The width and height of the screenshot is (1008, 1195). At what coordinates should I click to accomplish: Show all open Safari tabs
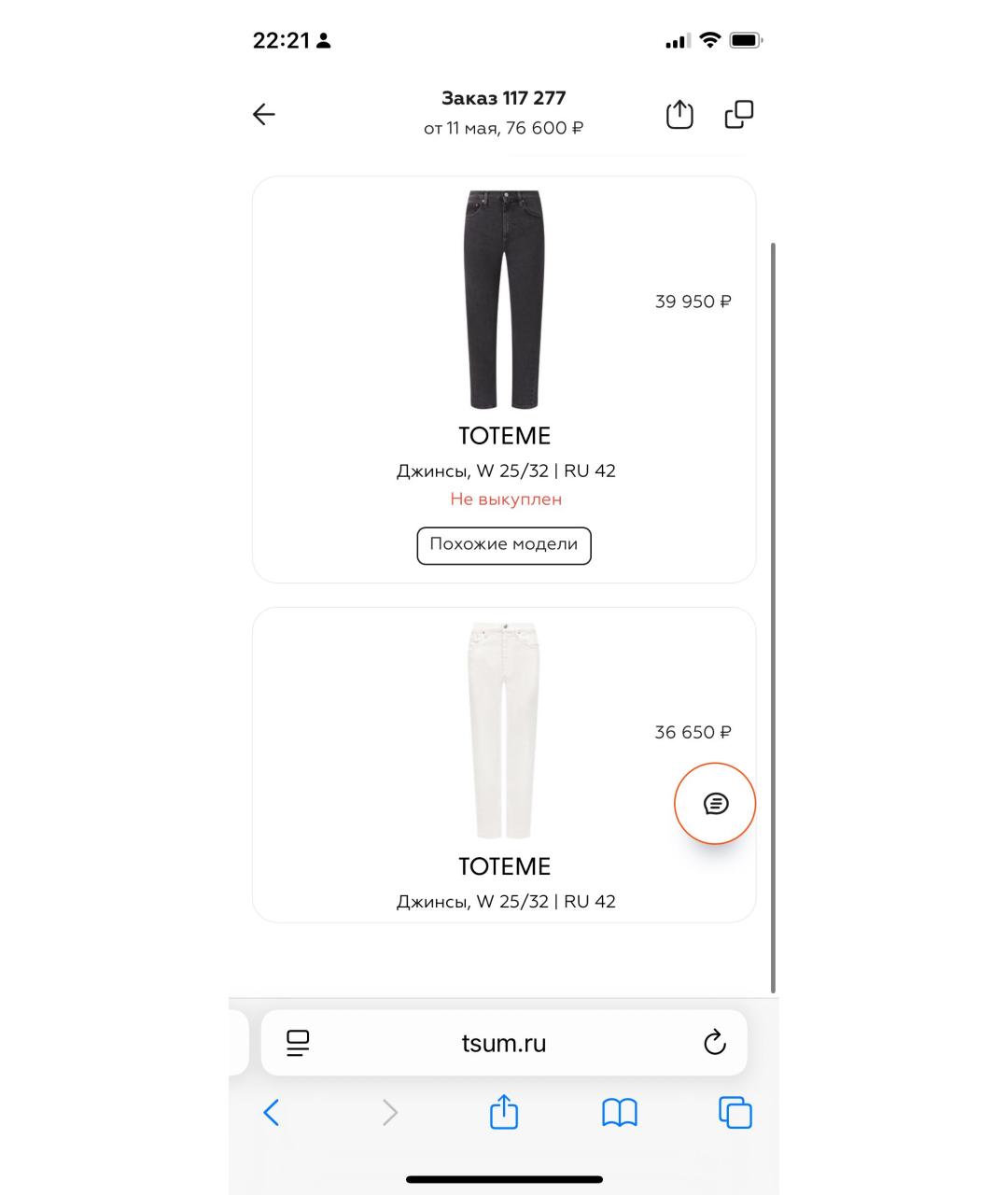pyautogui.click(x=735, y=1112)
